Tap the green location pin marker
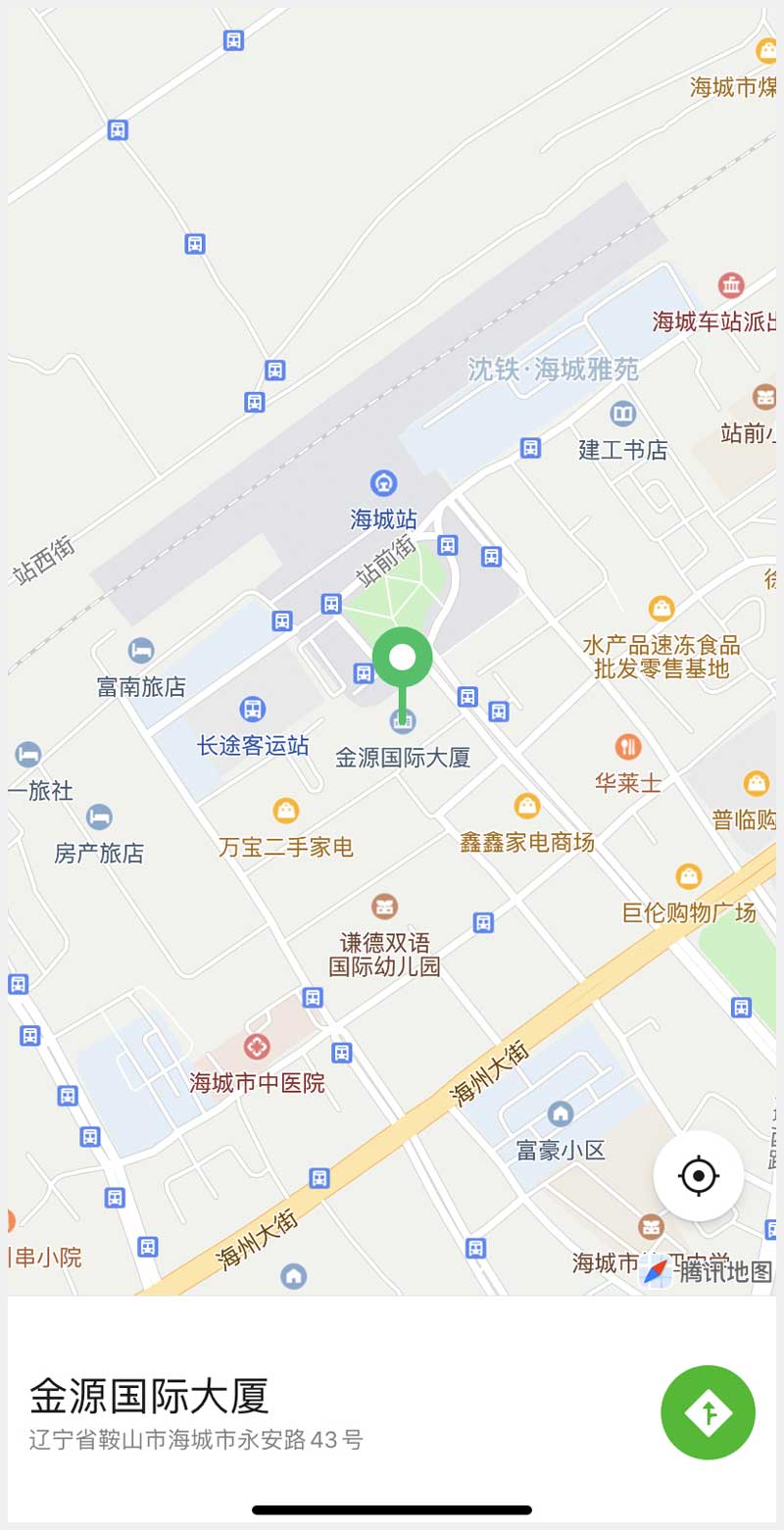 click(x=402, y=658)
